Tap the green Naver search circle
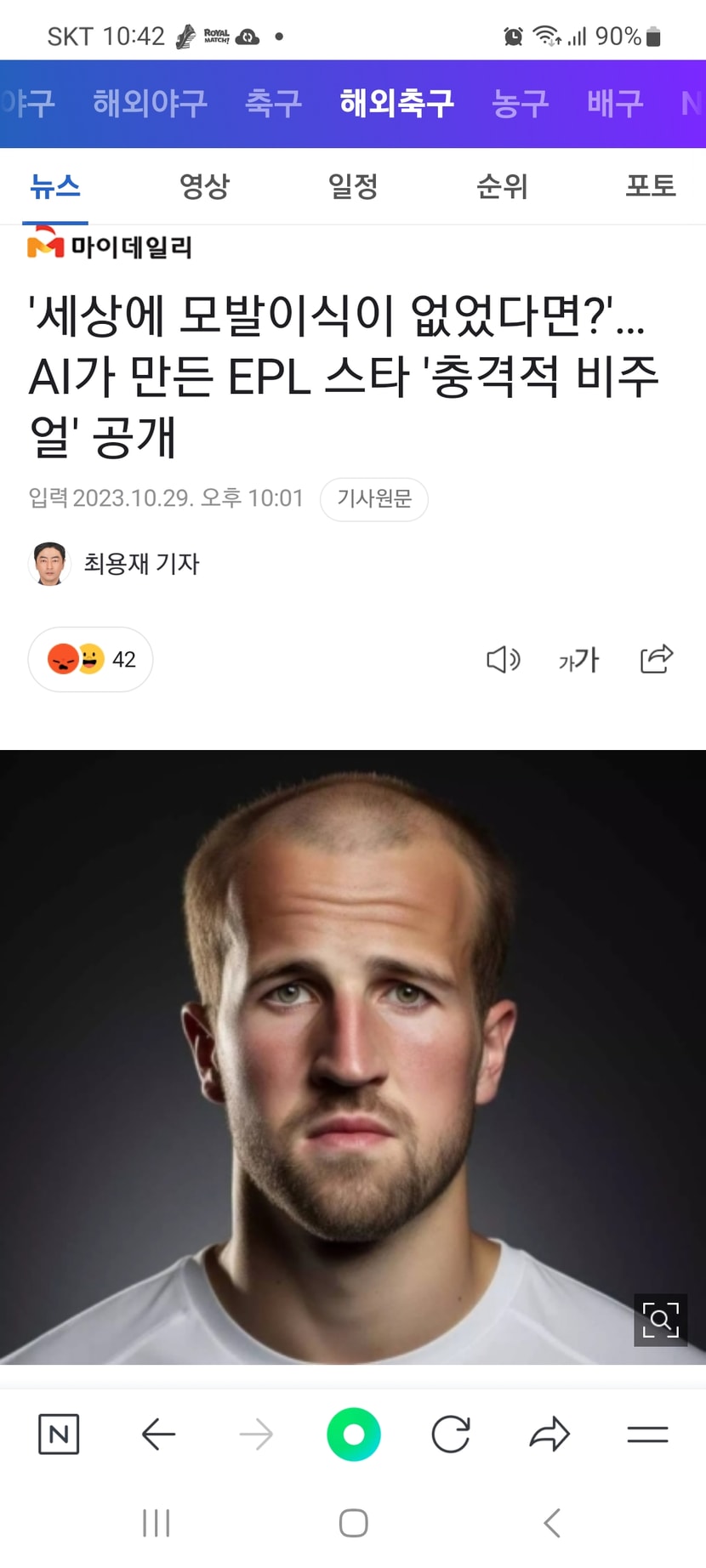The height and width of the screenshot is (1568, 706). [x=354, y=1434]
